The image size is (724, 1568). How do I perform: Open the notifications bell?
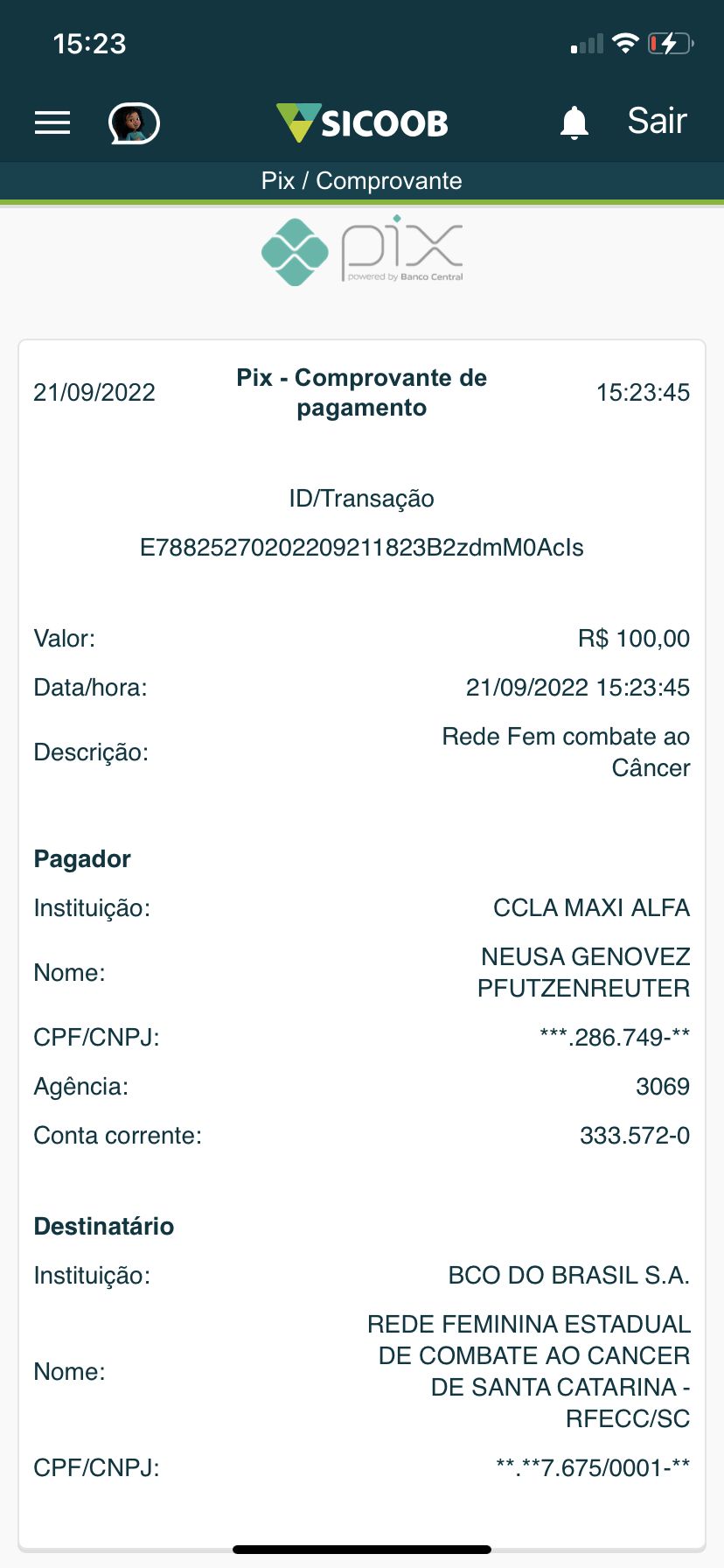574,122
